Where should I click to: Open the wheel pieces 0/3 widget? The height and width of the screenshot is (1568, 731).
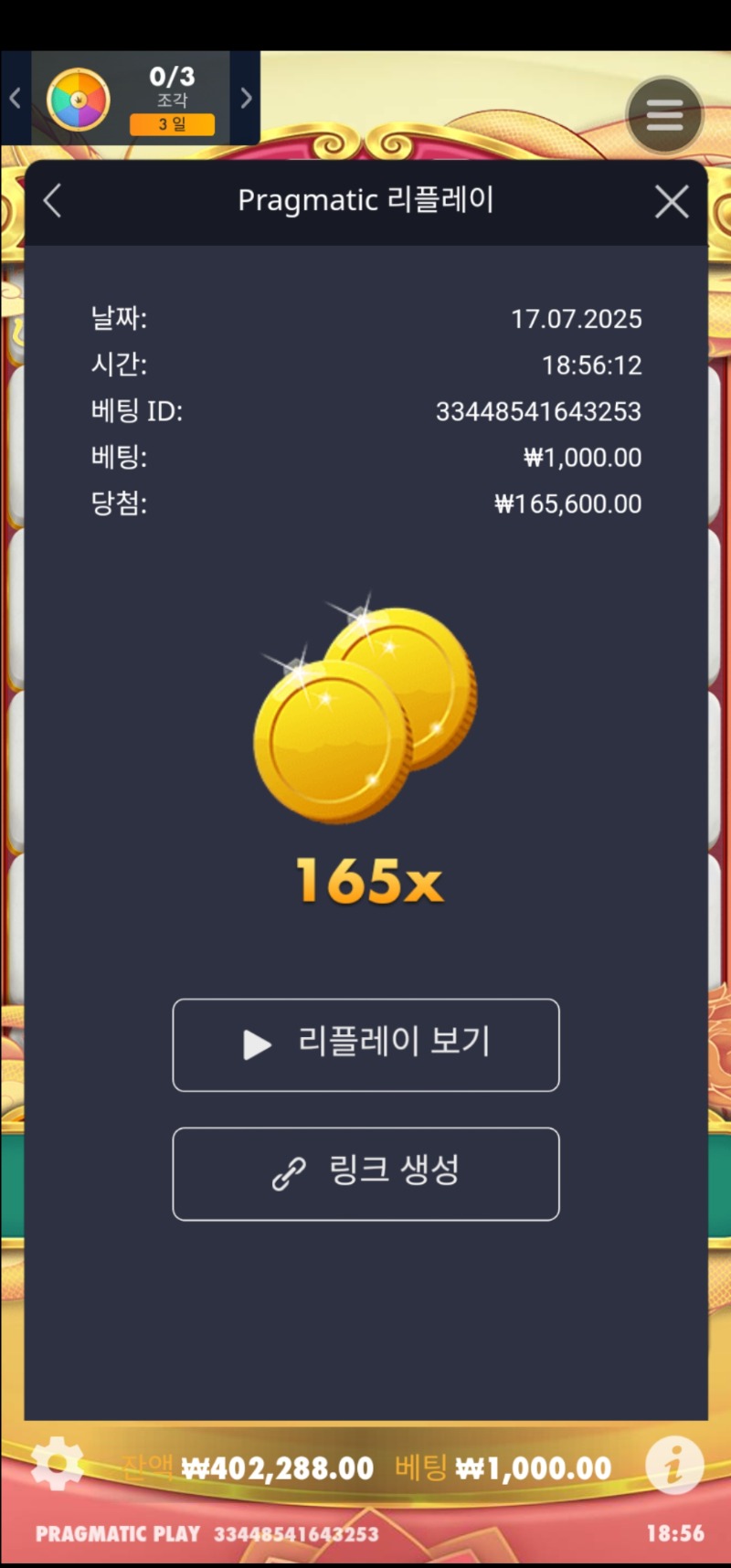pos(131,99)
